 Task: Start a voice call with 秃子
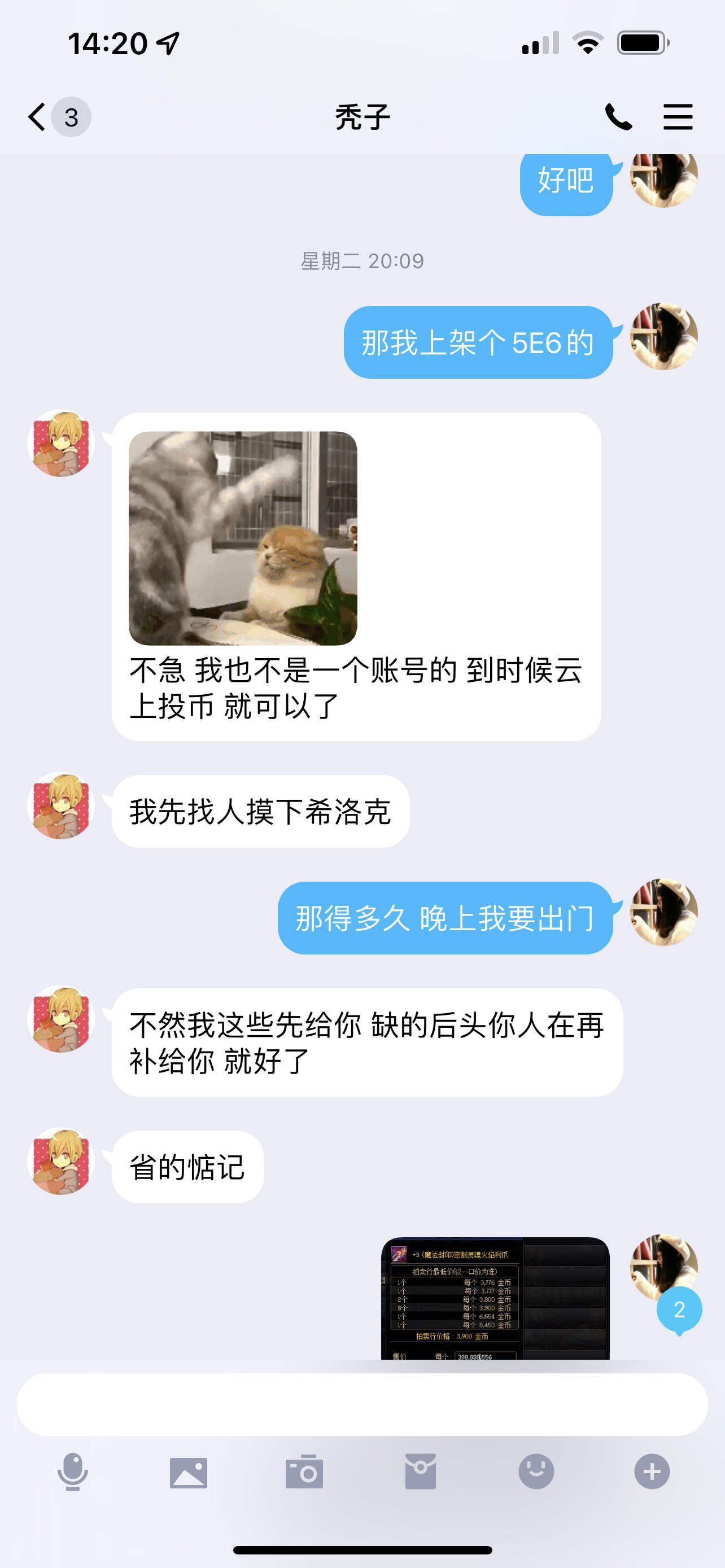point(618,116)
